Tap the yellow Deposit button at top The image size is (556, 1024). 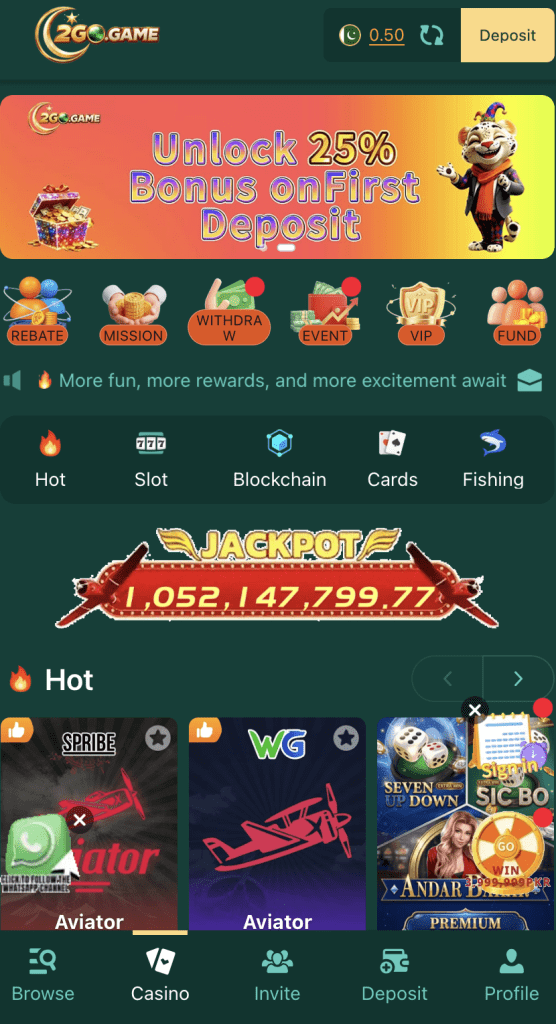pos(508,35)
